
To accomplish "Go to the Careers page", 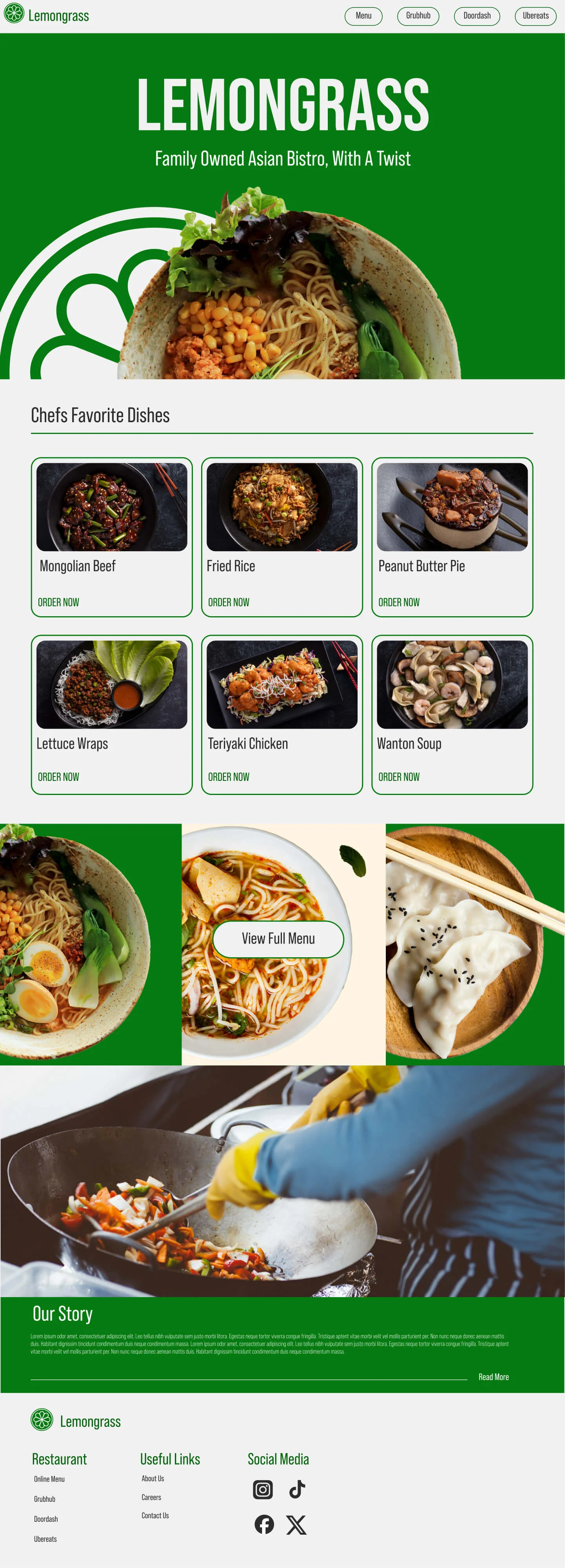I will coord(151,1497).
